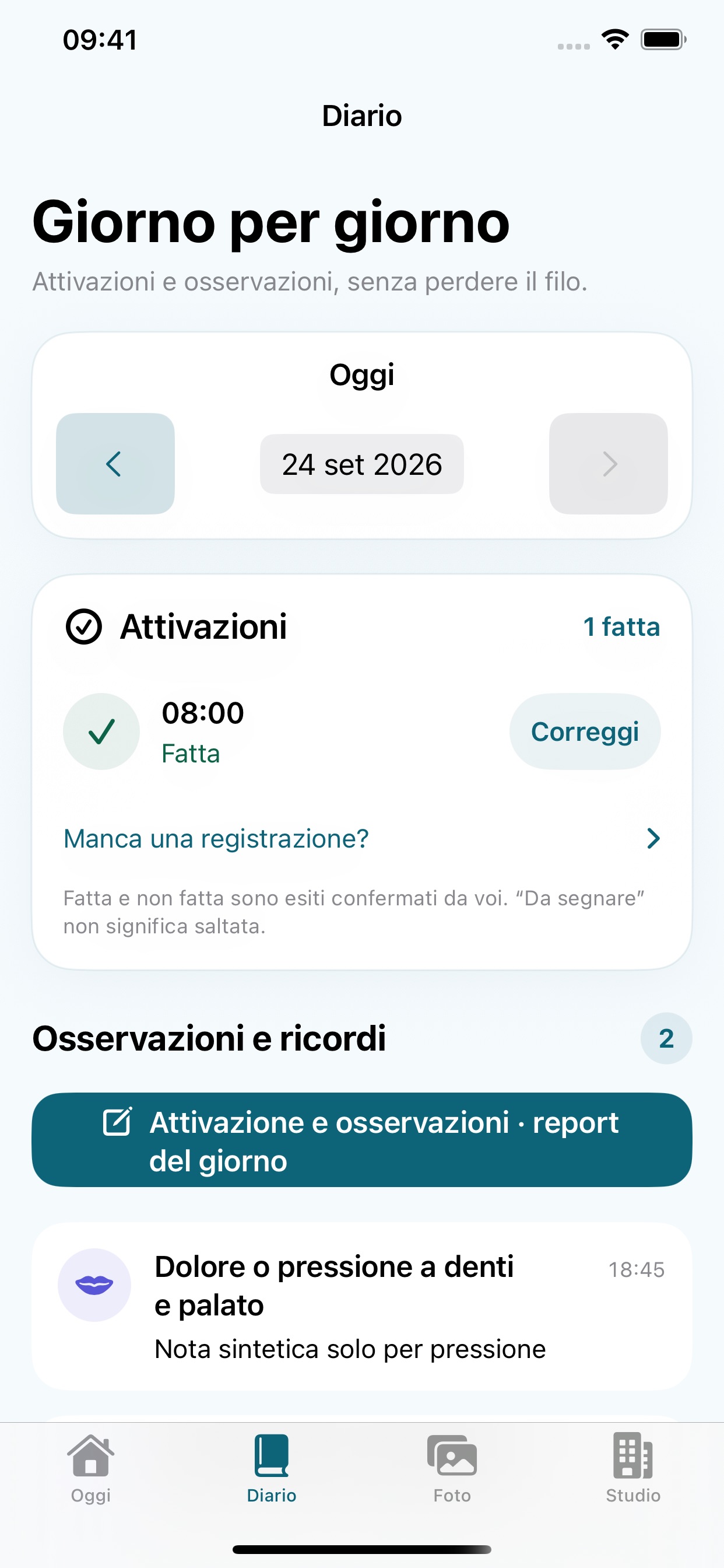The height and width of the screenshot is (1568, 724).
Task: Add Attivazione e osservazioni report del giorno
Action: [362, 1140]
